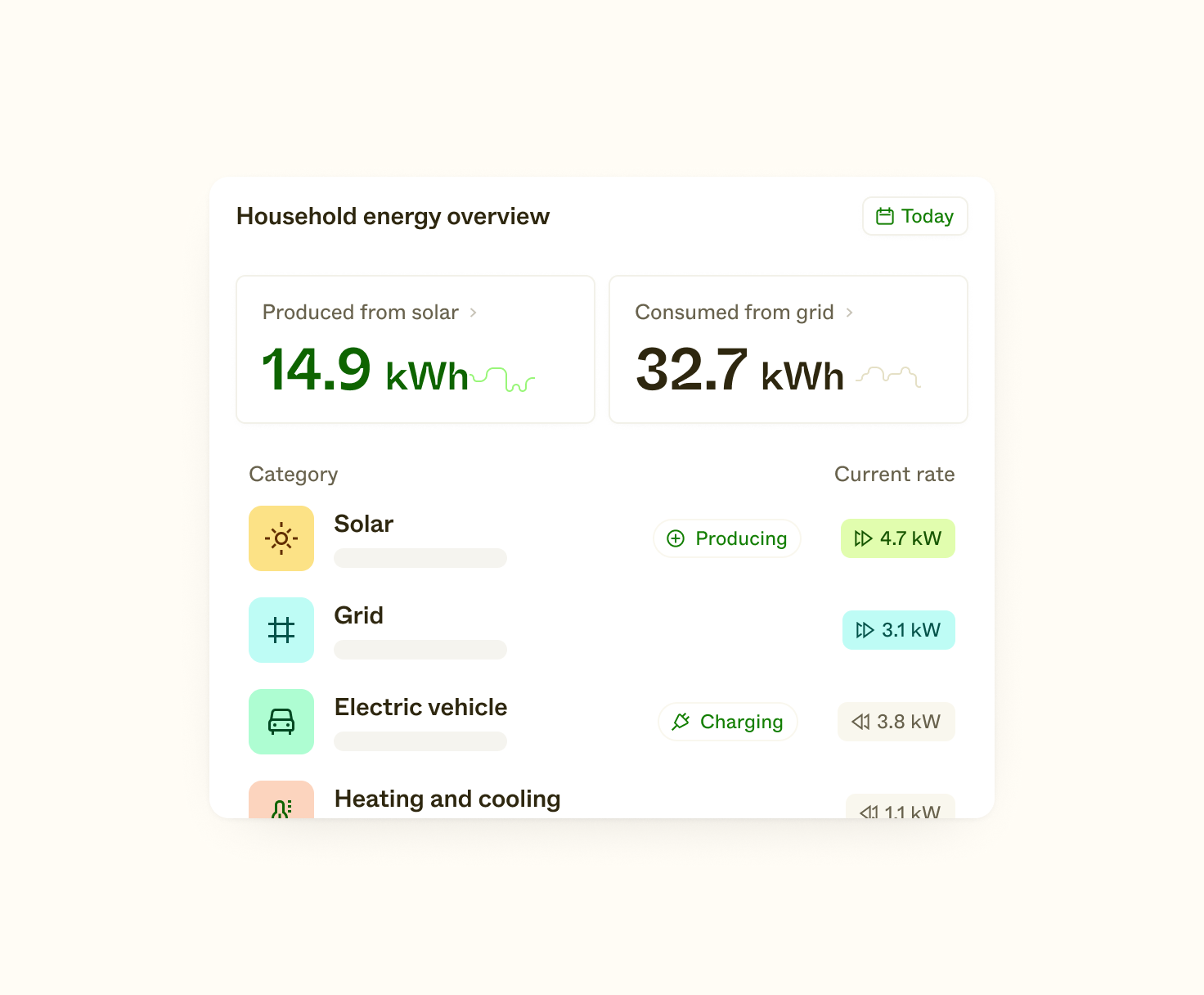Open the Electric vehicle row
This screenshot has height=995, width=1204.
point(420,708)
